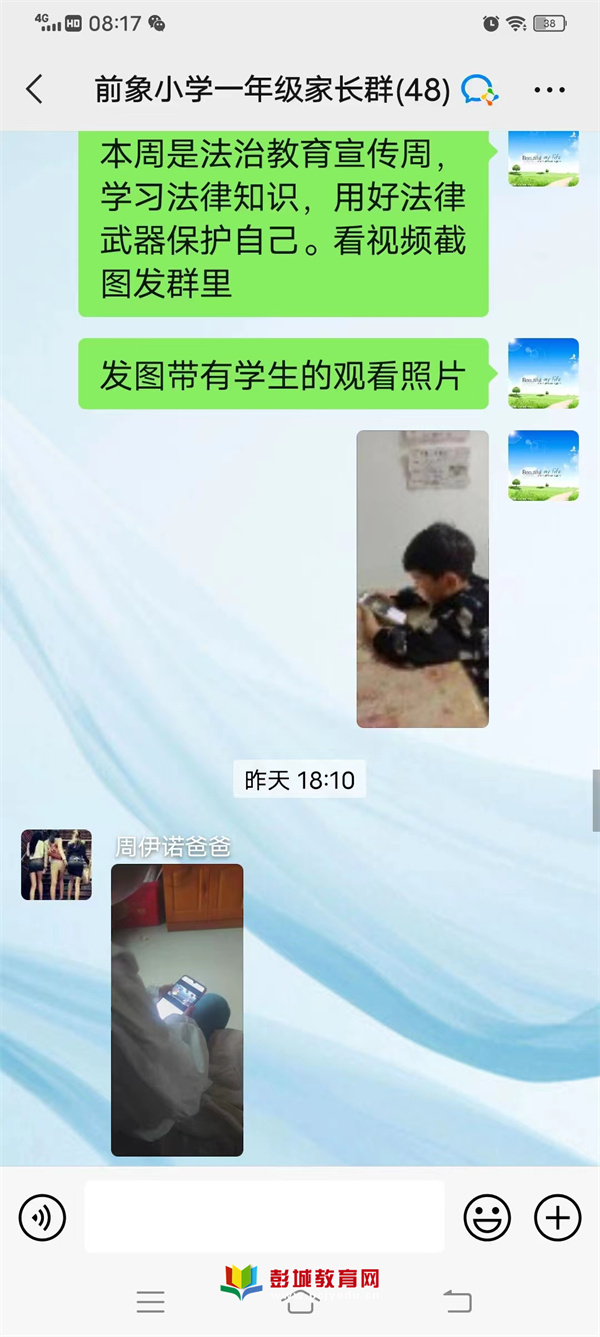Open the plus attachments menu
Screen dimensions: 600x1337
click(x=557, y=1217)
